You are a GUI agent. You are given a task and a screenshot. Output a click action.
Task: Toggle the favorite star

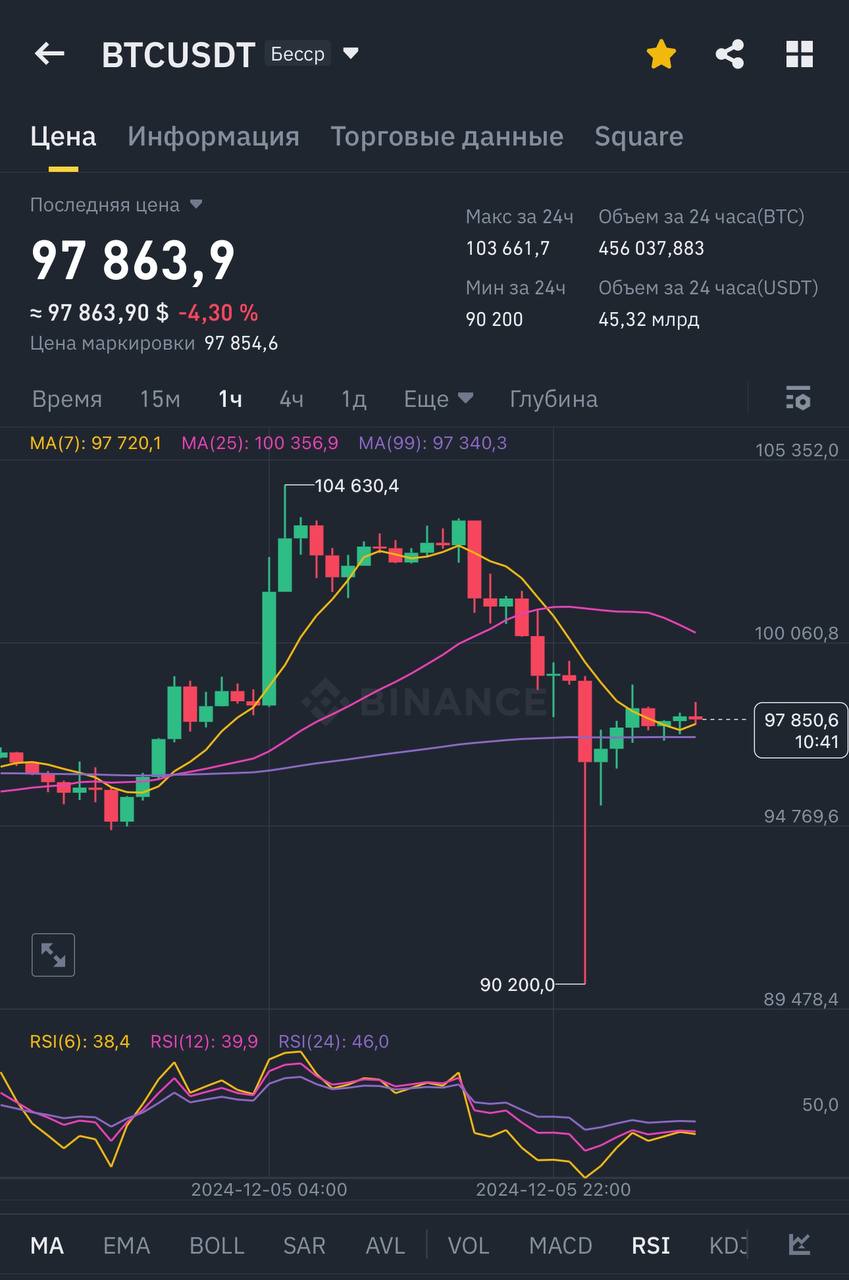tap(661, 54)
